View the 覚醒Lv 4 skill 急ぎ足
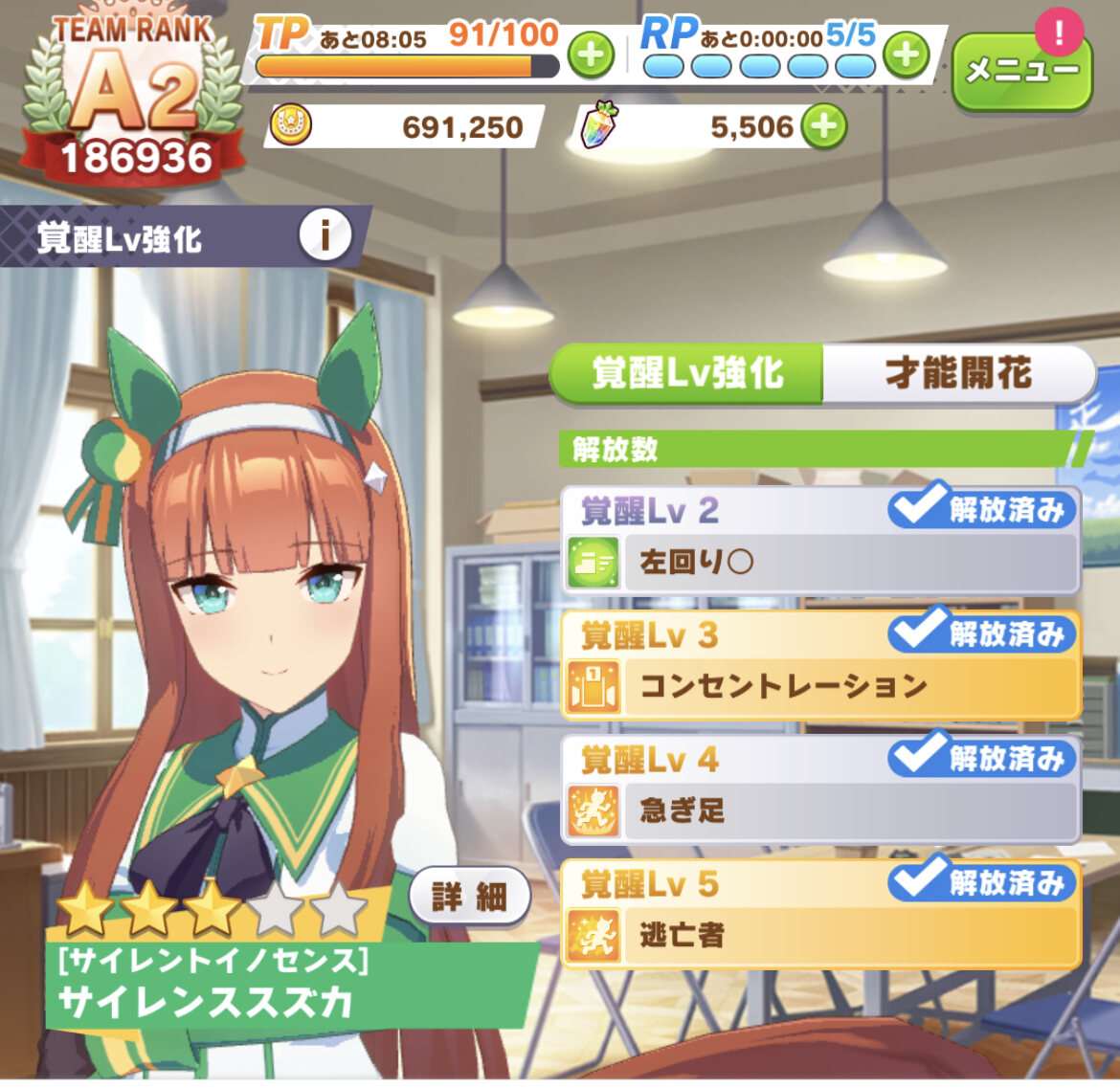 (821, 810)
